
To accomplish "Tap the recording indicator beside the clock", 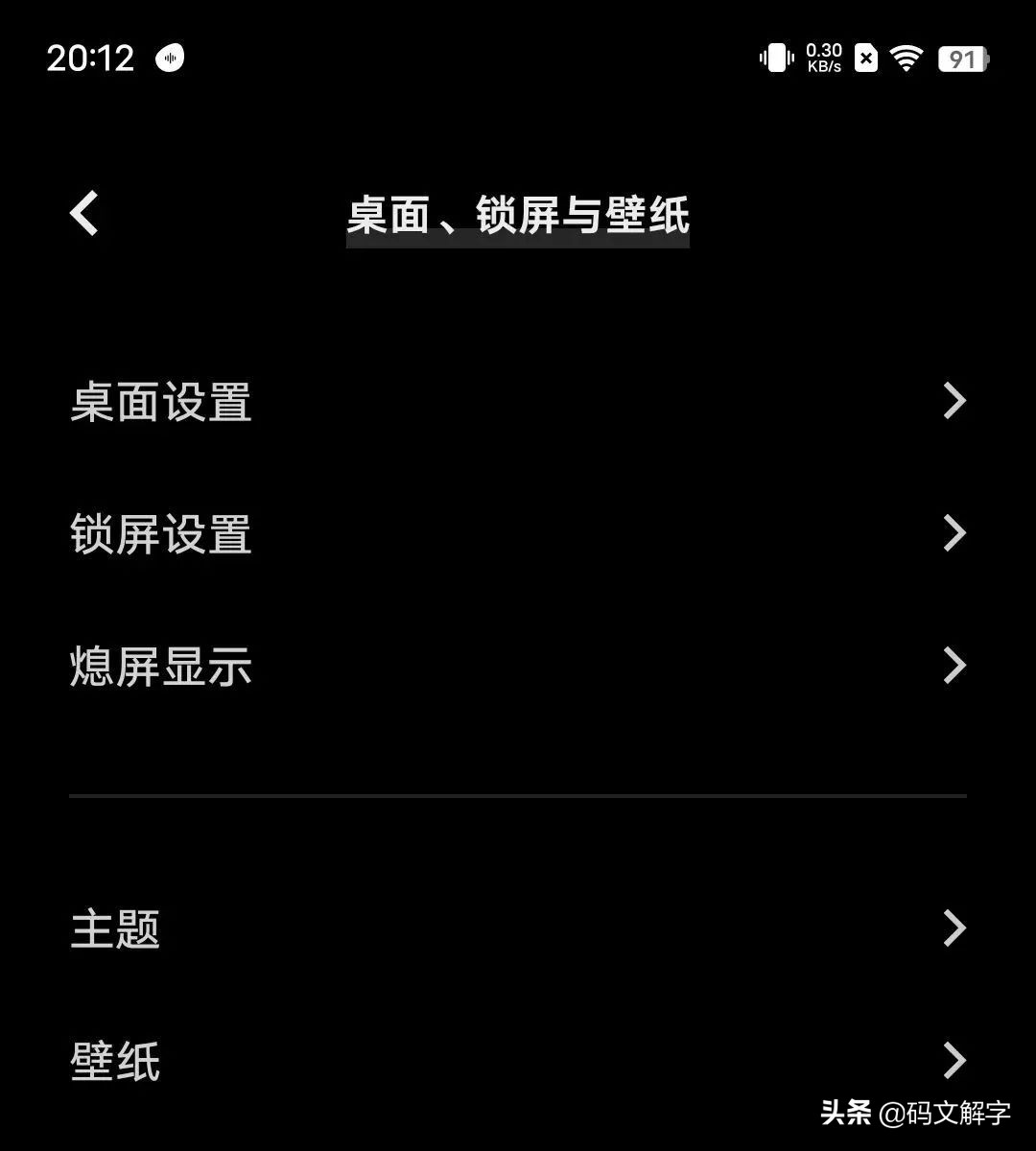I will coord(169,58).
